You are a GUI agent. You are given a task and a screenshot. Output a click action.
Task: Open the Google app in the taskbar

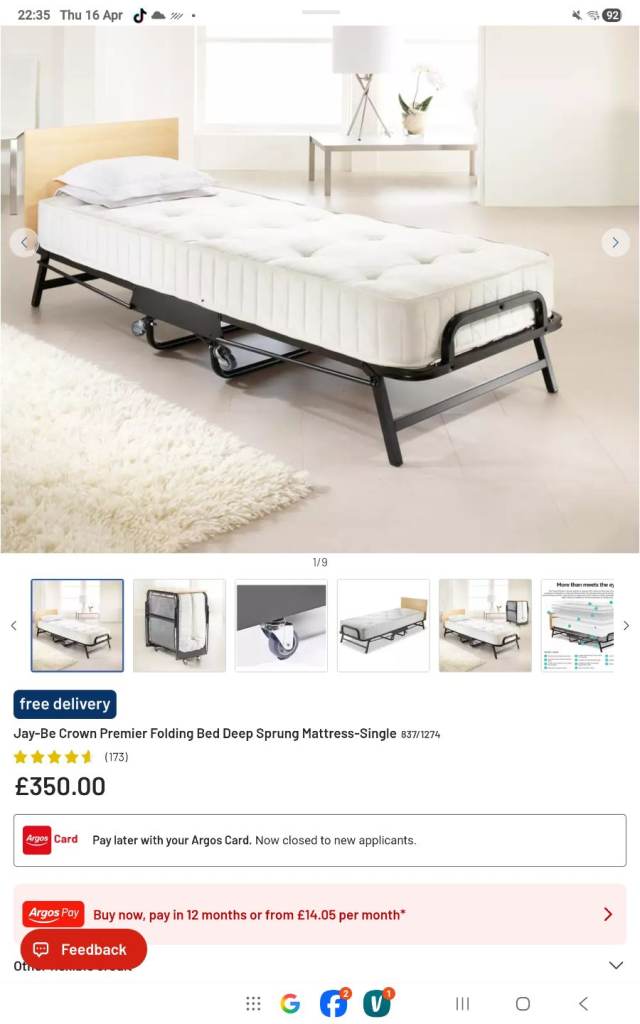coord(290,1003)
